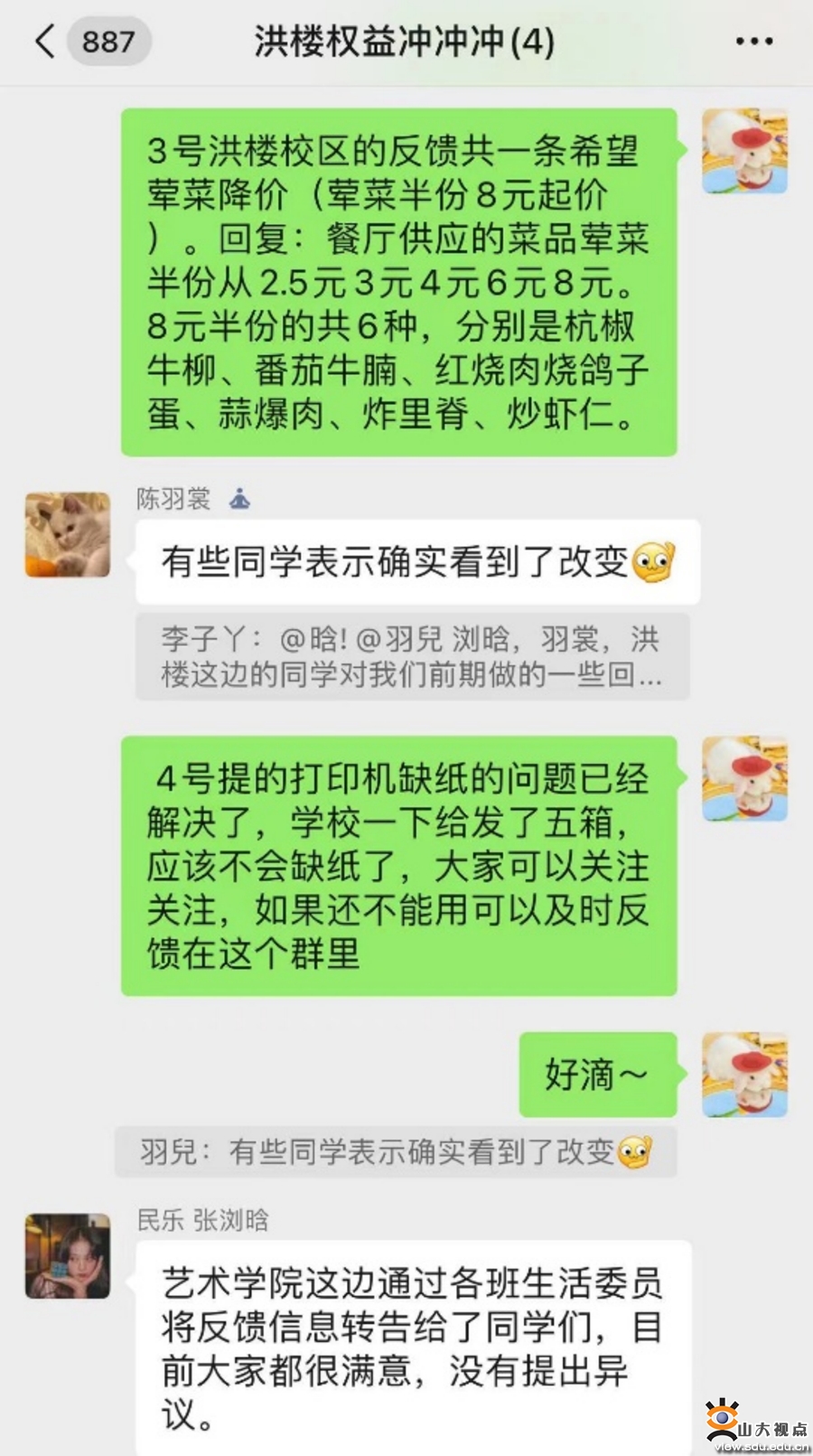The image size is (813, 1456).
Task: Jump to quoted message from 羽兒
Action: tap(396, 1151)
